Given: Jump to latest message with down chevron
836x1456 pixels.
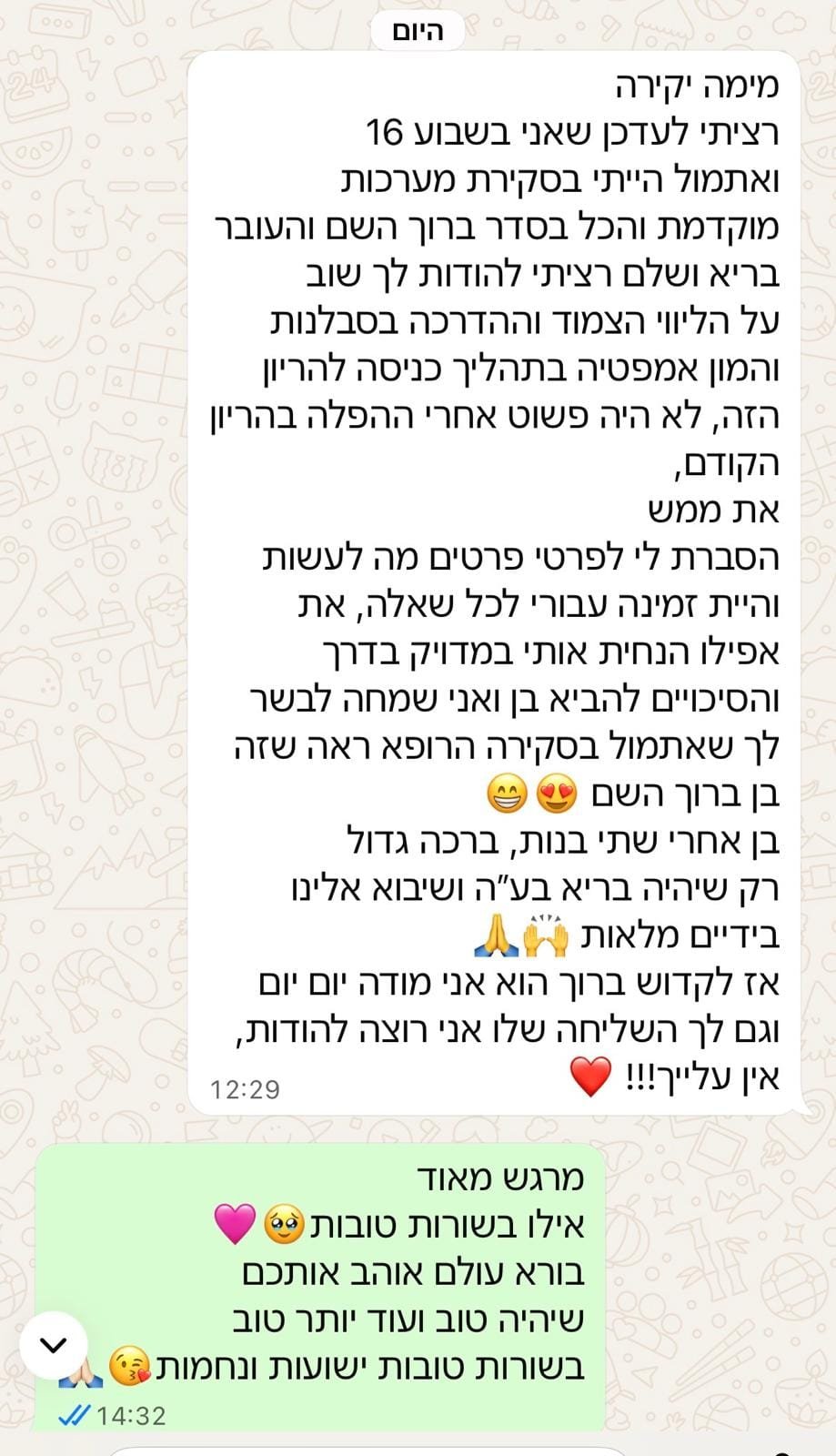Looking at the screenshot, I should click(x=55, y=1345).
